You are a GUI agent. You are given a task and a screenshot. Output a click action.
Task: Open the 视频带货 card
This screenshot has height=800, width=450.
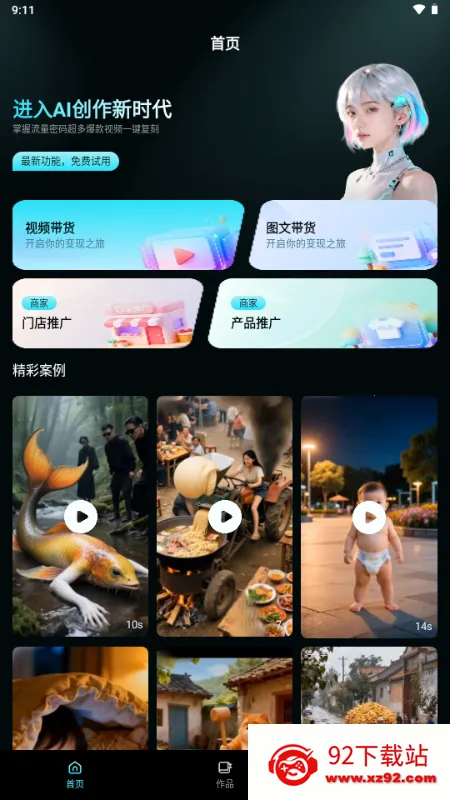128,235
